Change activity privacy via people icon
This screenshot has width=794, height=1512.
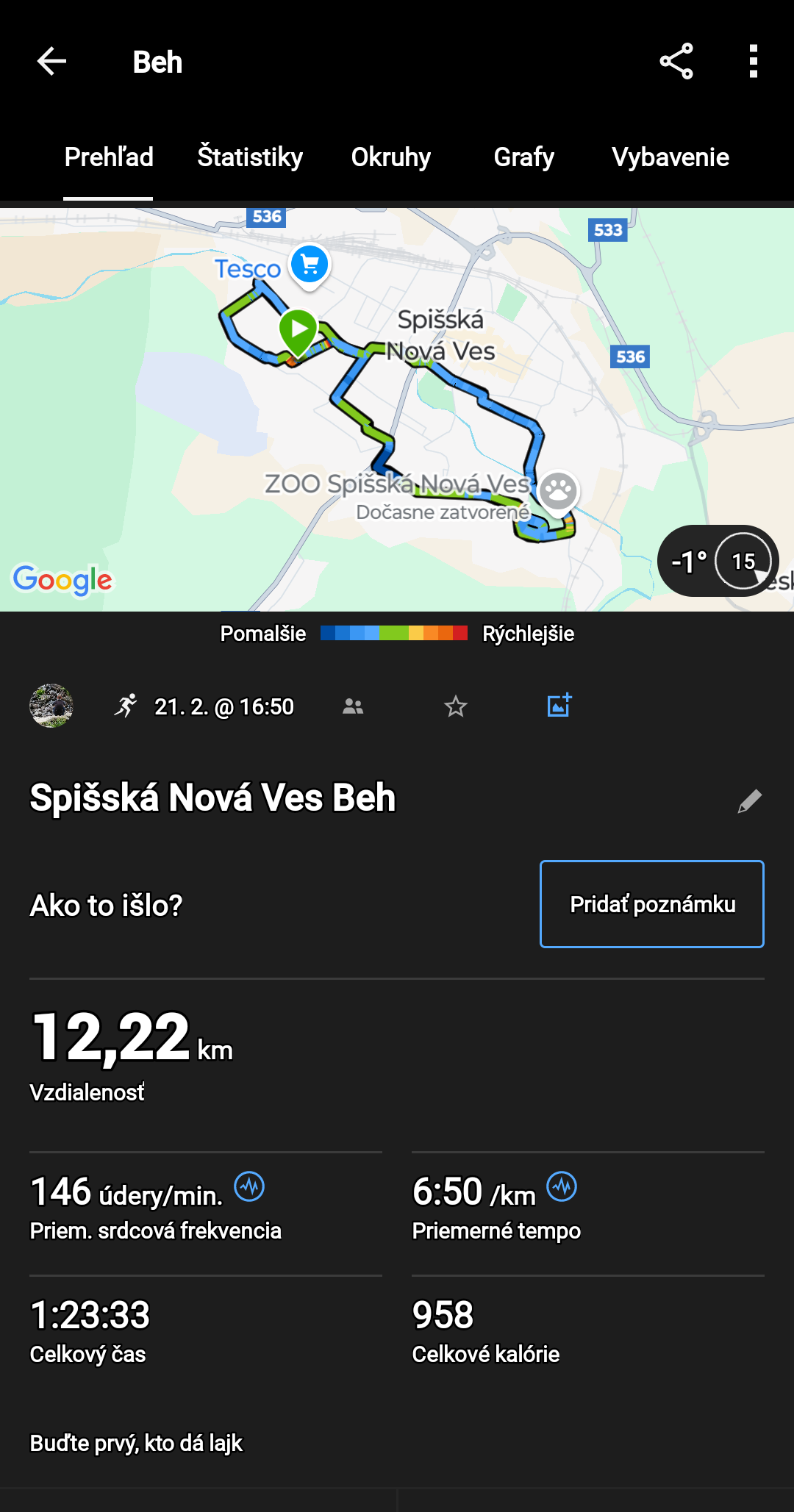tap(353, 706)
